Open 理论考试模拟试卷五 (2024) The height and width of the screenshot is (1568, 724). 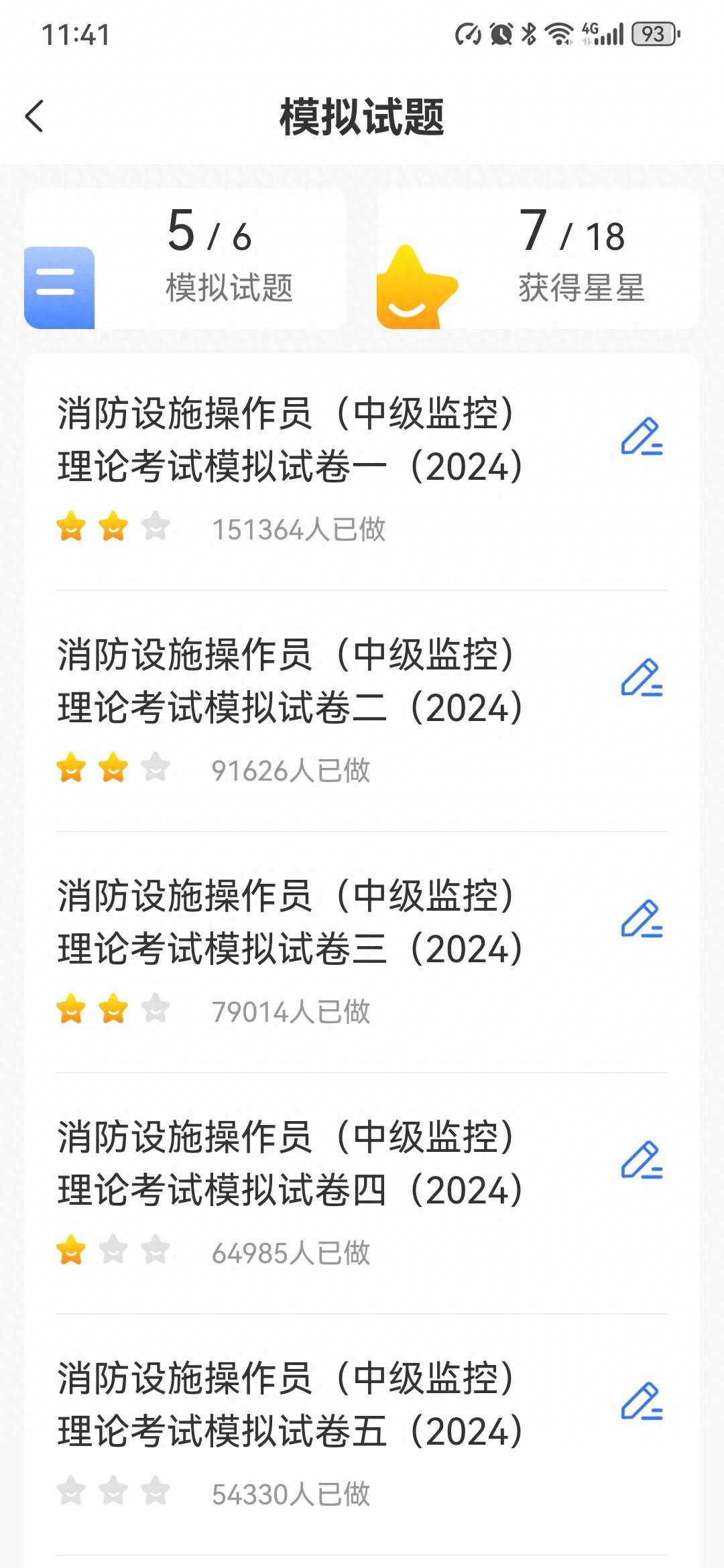click(290, 1405)
